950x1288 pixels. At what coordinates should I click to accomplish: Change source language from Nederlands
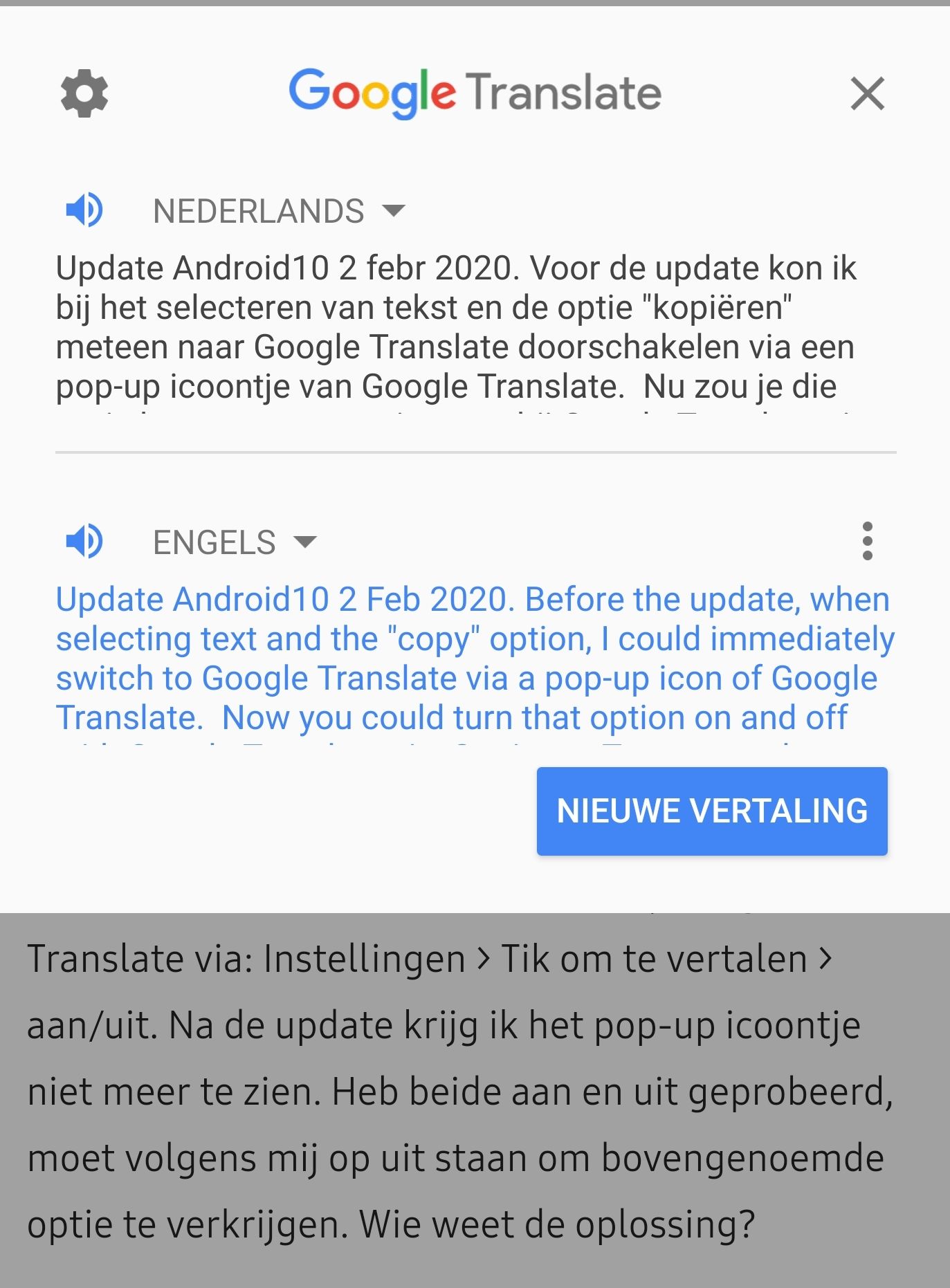[278, 211]
